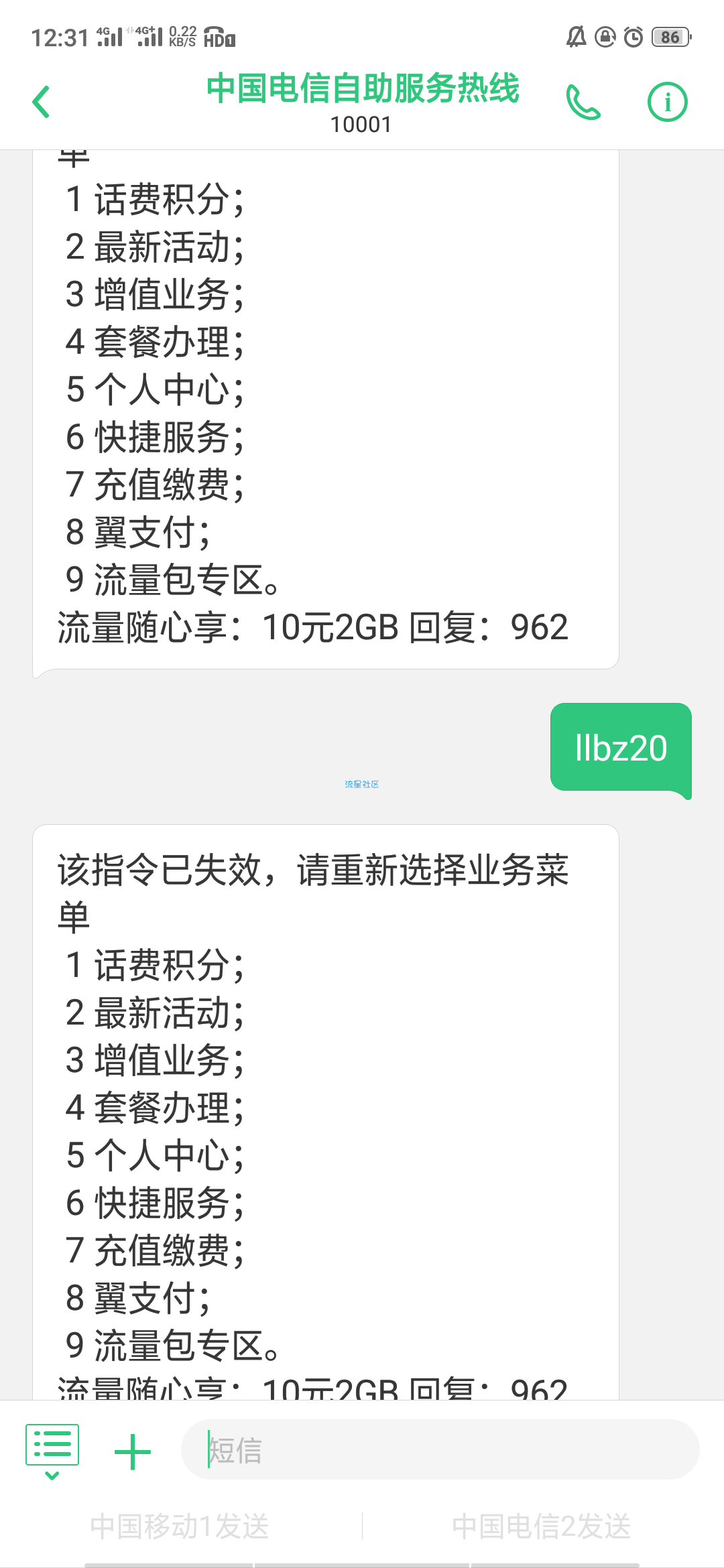Open the quick menu list icon
This screenshot has height=1568, width=724.
click(52, 1451)
